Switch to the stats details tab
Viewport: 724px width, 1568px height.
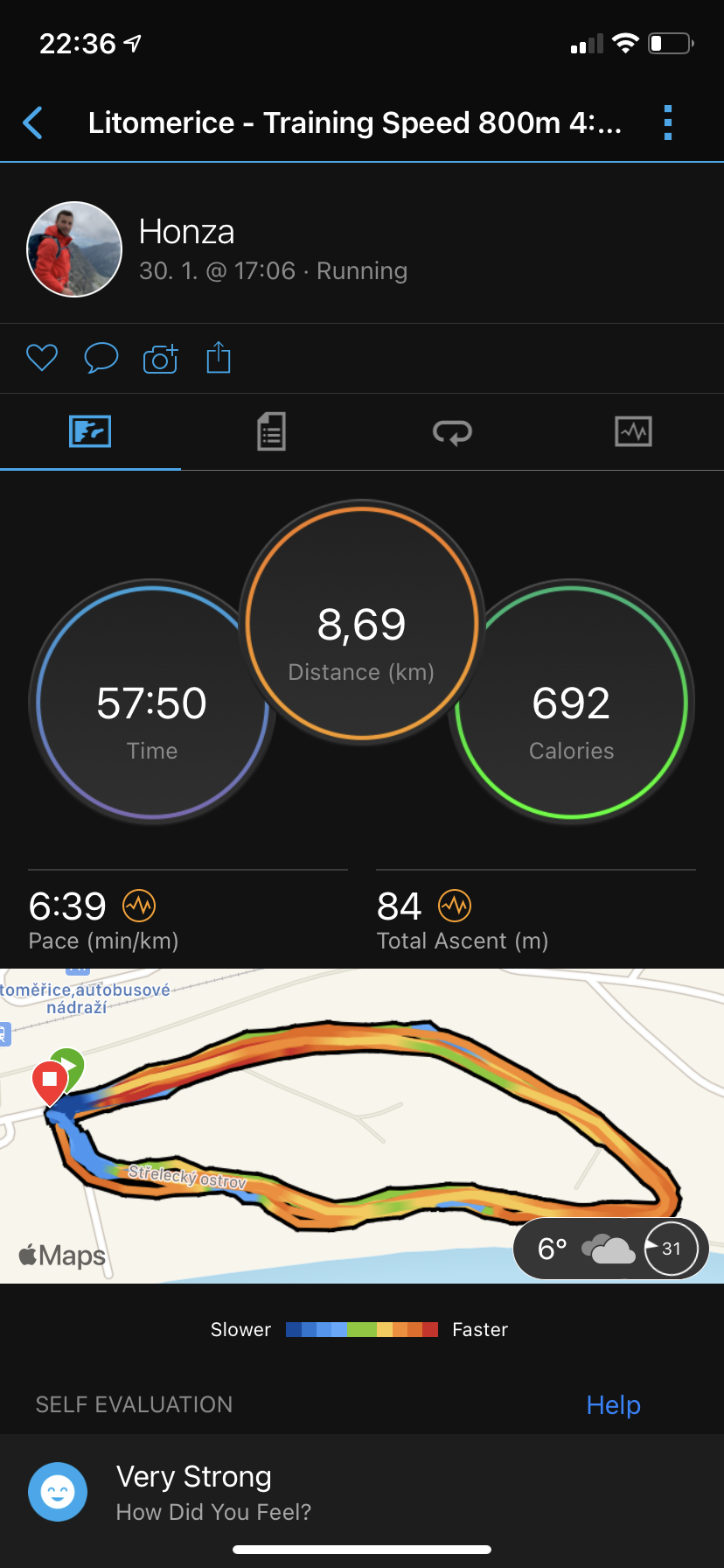click(271, 432)
